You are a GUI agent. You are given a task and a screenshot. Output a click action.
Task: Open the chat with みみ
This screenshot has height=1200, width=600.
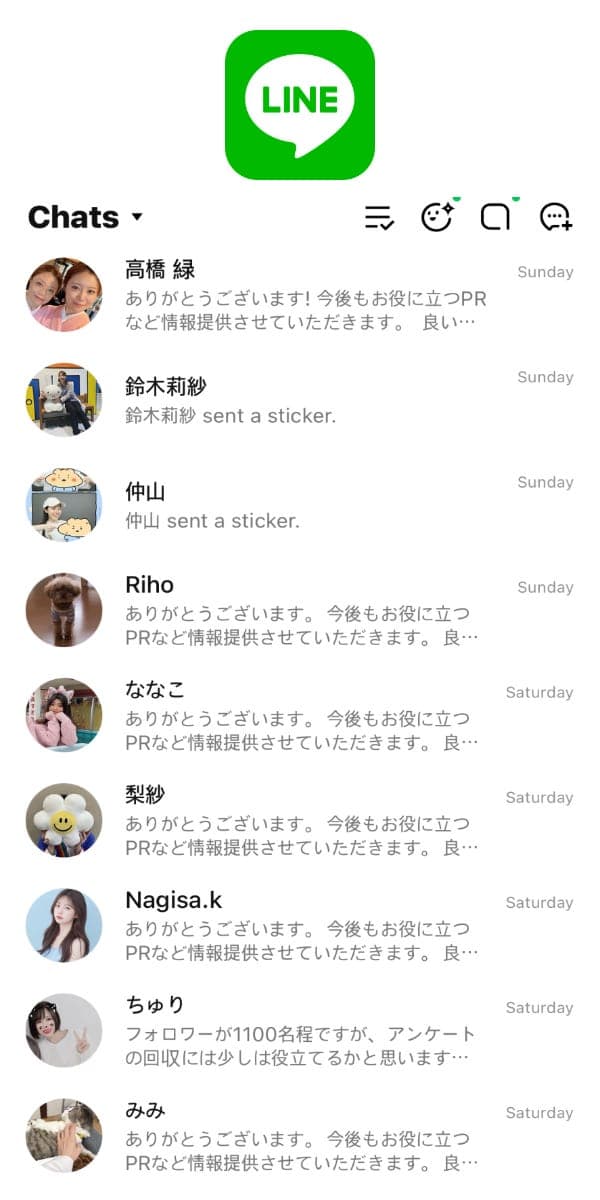click(x=300, y=1135)
